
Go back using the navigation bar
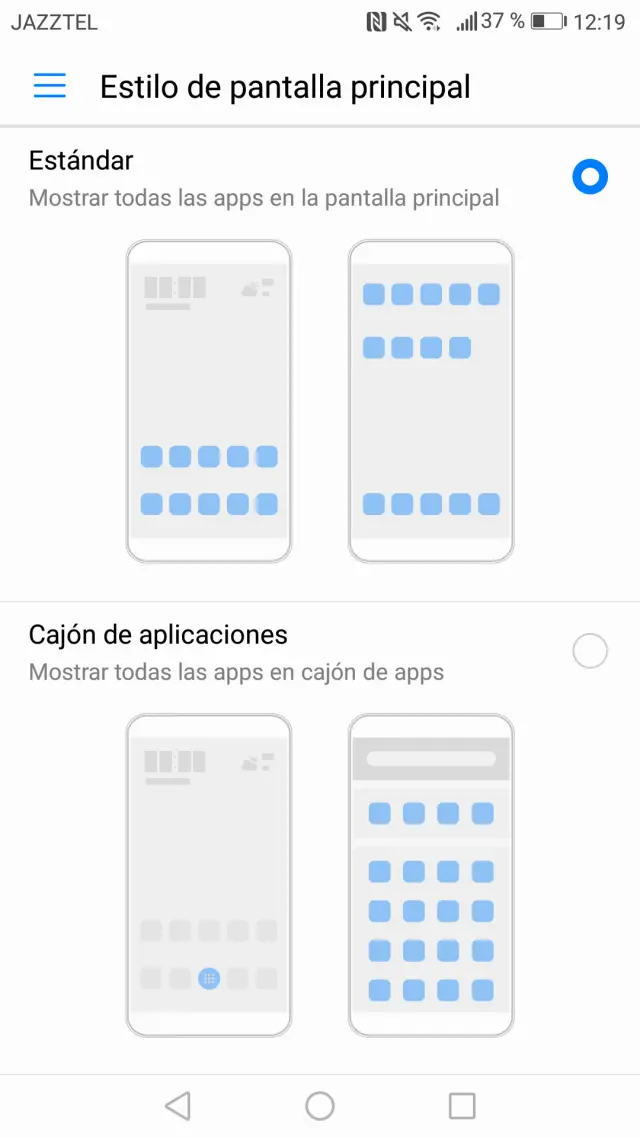pyautogui.click(x=177, y=1105)
